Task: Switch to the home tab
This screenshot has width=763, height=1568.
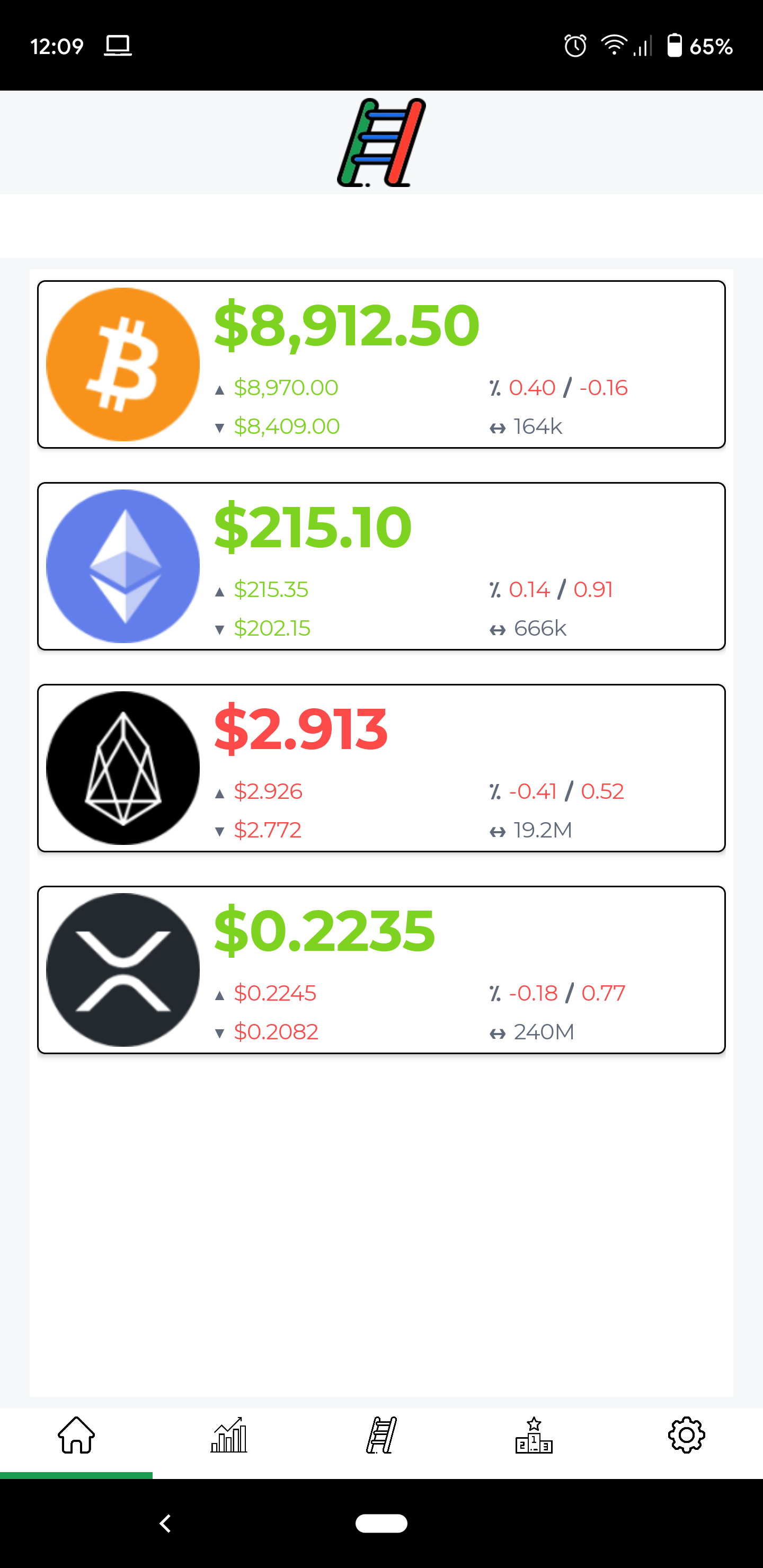Action: point(76,1436)
